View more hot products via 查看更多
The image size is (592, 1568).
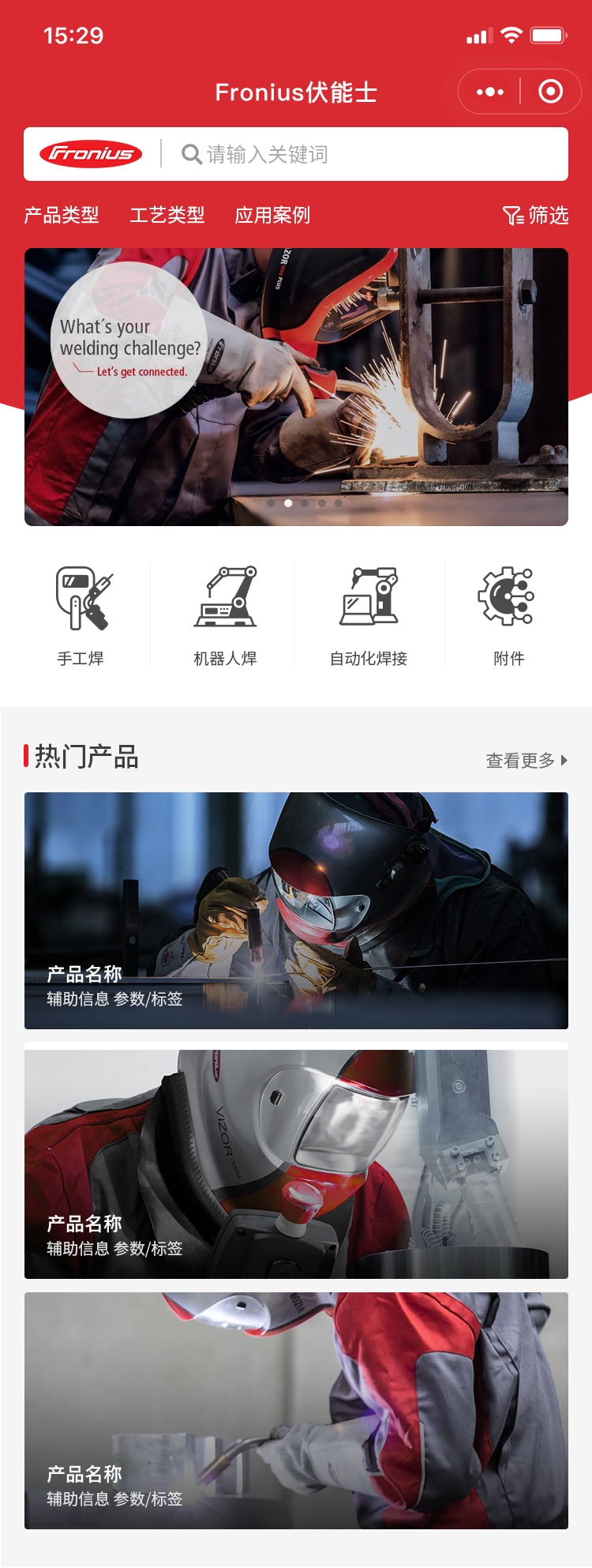pyautogui.click(x=526, y=761)
